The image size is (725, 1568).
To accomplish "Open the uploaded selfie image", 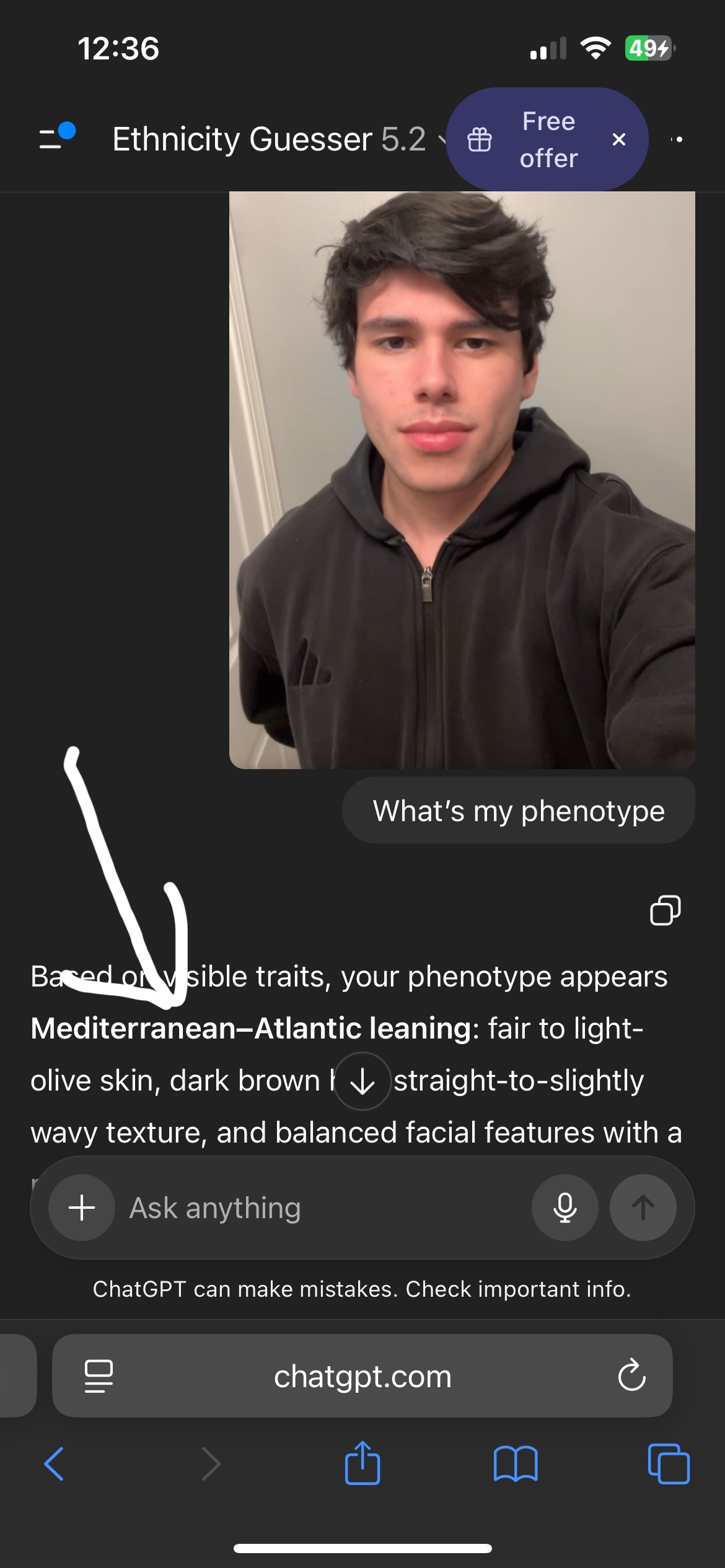I will point(462,480).
